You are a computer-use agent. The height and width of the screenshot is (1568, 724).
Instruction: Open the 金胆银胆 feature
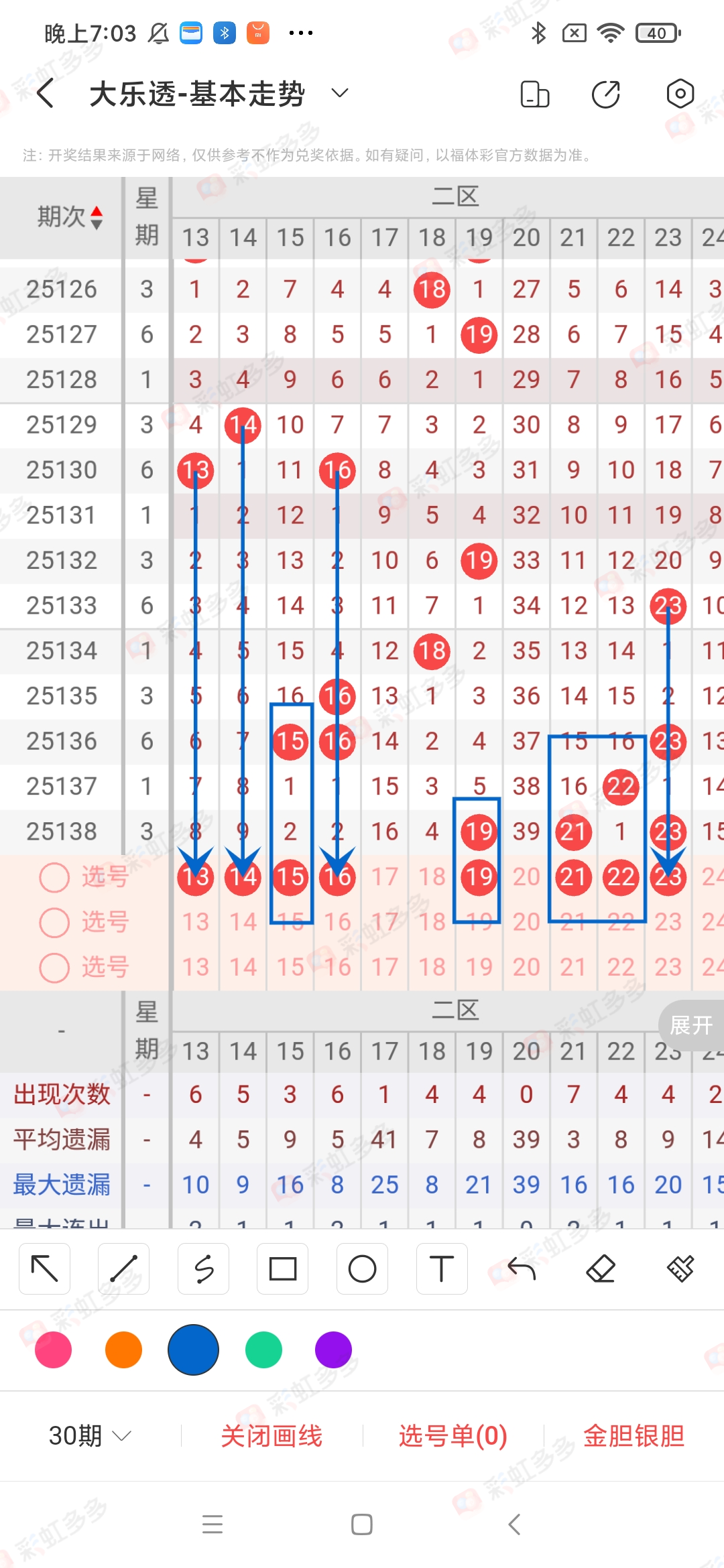click(634, 1435)
